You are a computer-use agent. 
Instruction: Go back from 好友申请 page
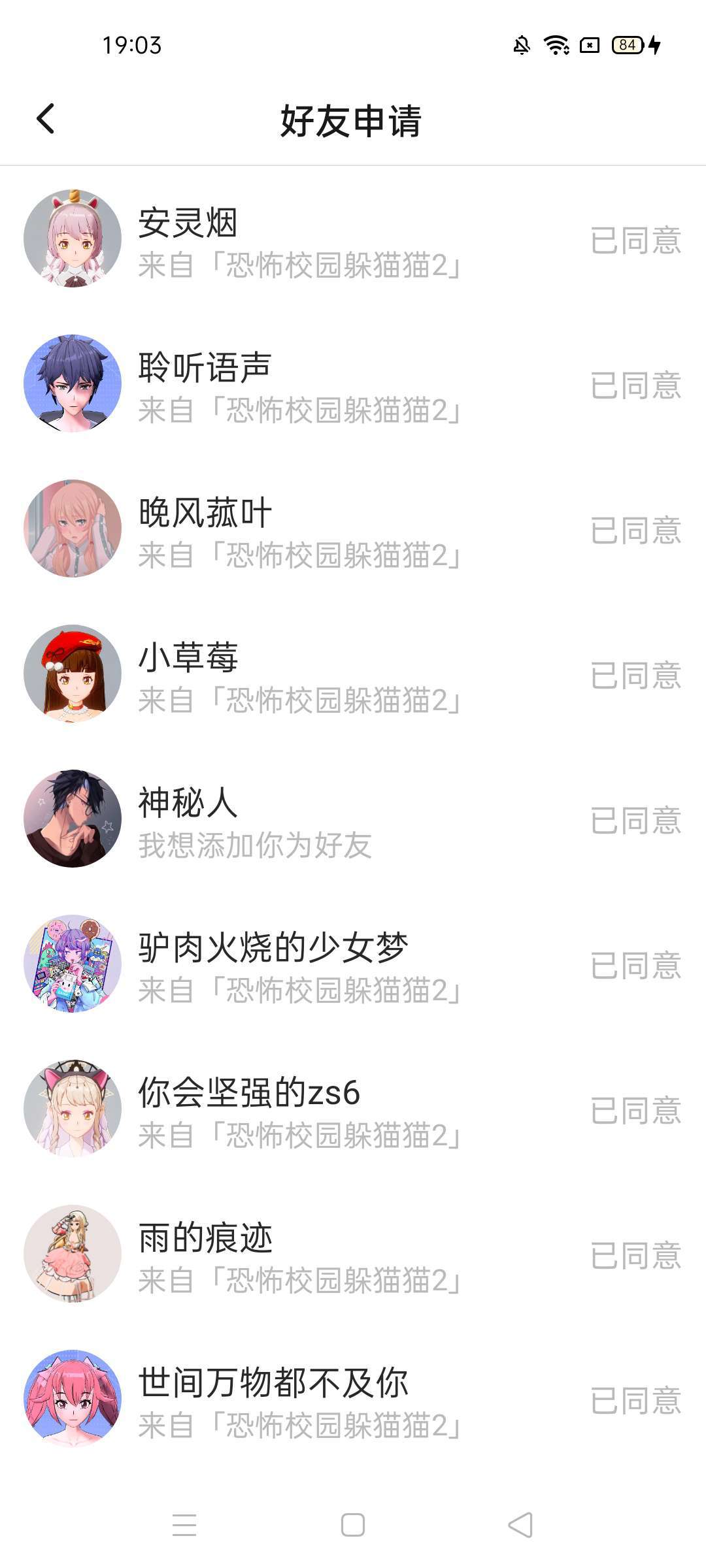click(46, 120)
